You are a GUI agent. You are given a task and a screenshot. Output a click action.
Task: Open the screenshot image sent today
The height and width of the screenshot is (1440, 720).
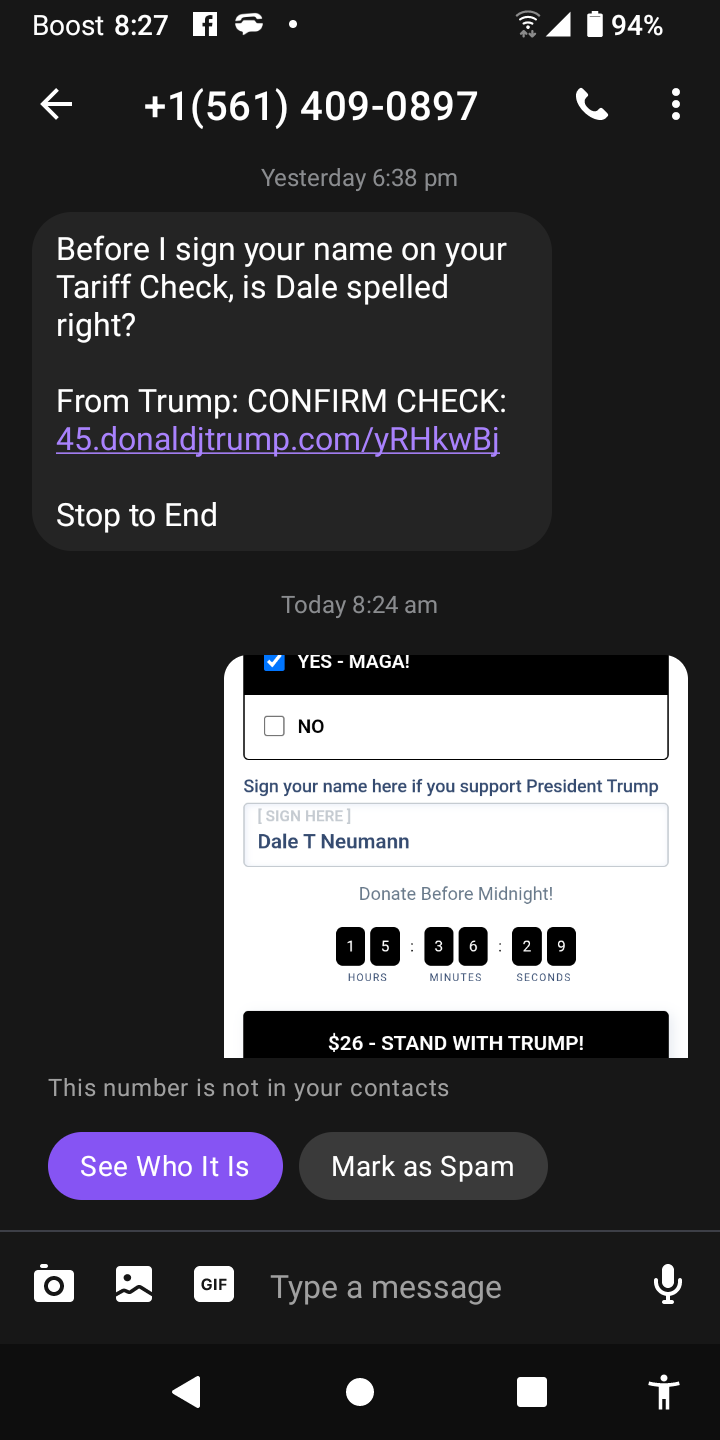point(456,856)
